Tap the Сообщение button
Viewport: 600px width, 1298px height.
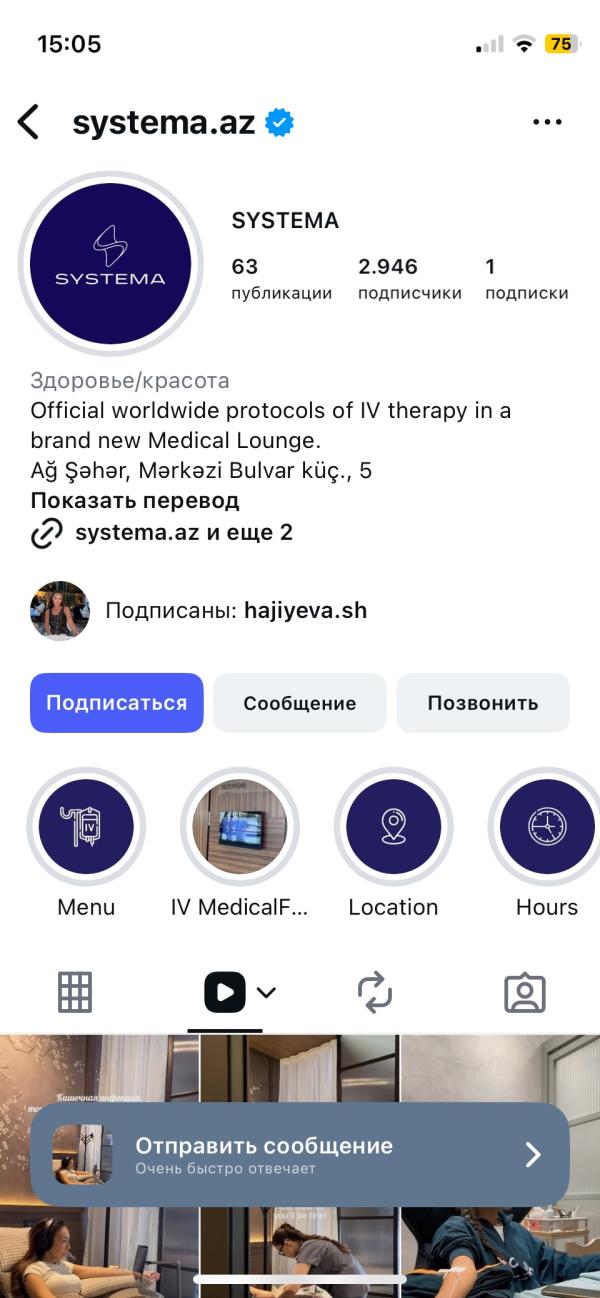[299, 703]
